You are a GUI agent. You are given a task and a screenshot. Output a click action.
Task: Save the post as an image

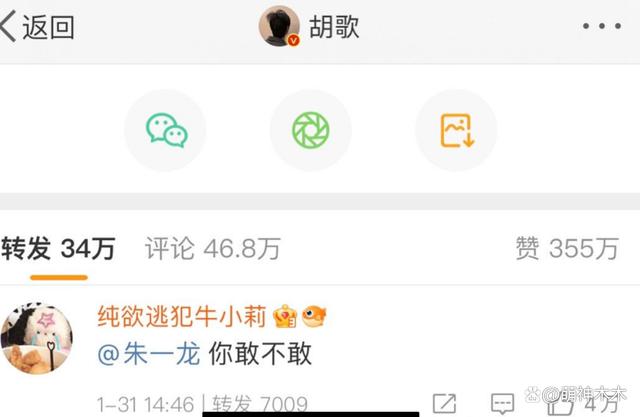click(456, 130)
